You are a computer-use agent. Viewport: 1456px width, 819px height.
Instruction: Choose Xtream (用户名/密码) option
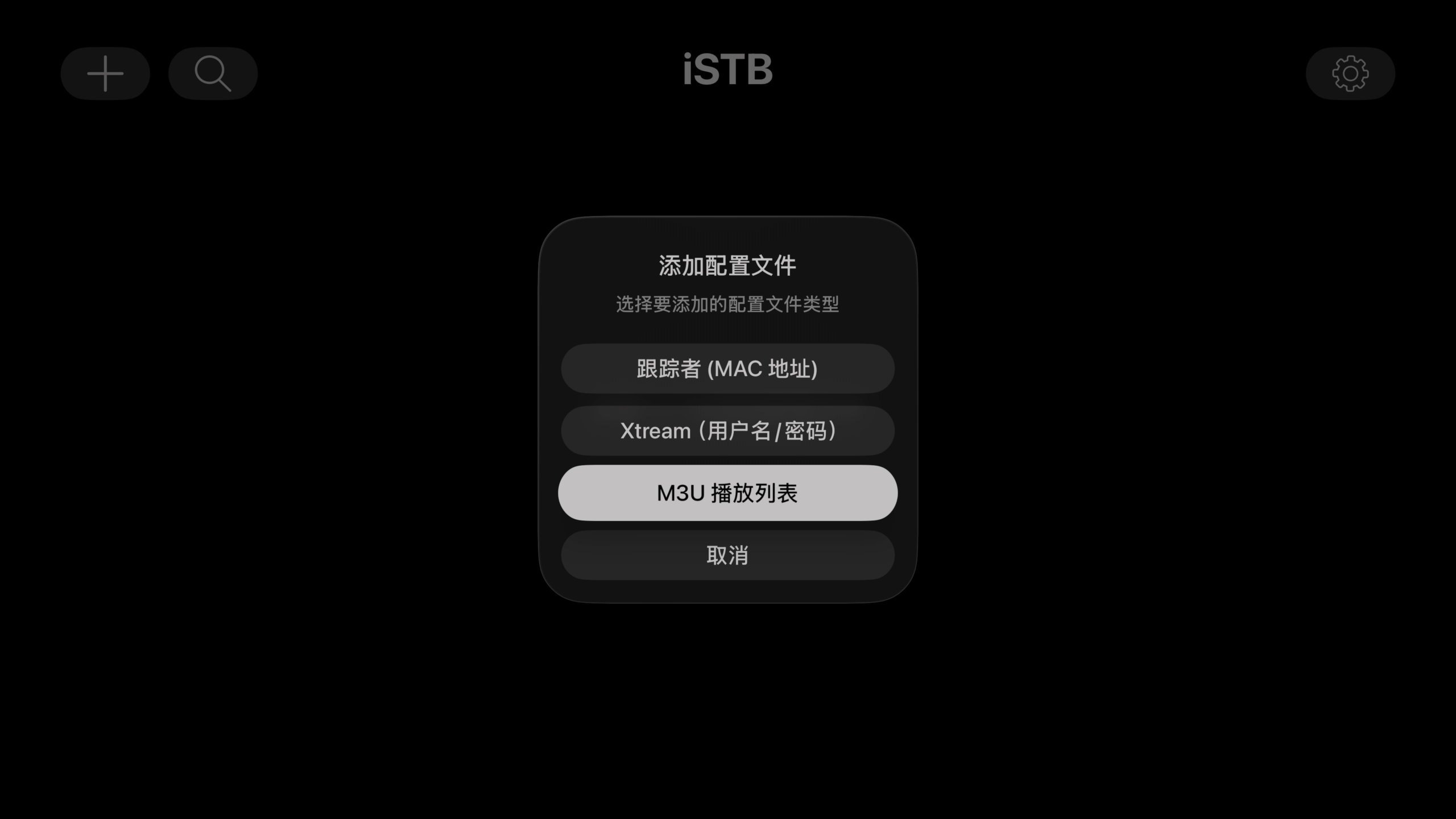tap(727, 431)
